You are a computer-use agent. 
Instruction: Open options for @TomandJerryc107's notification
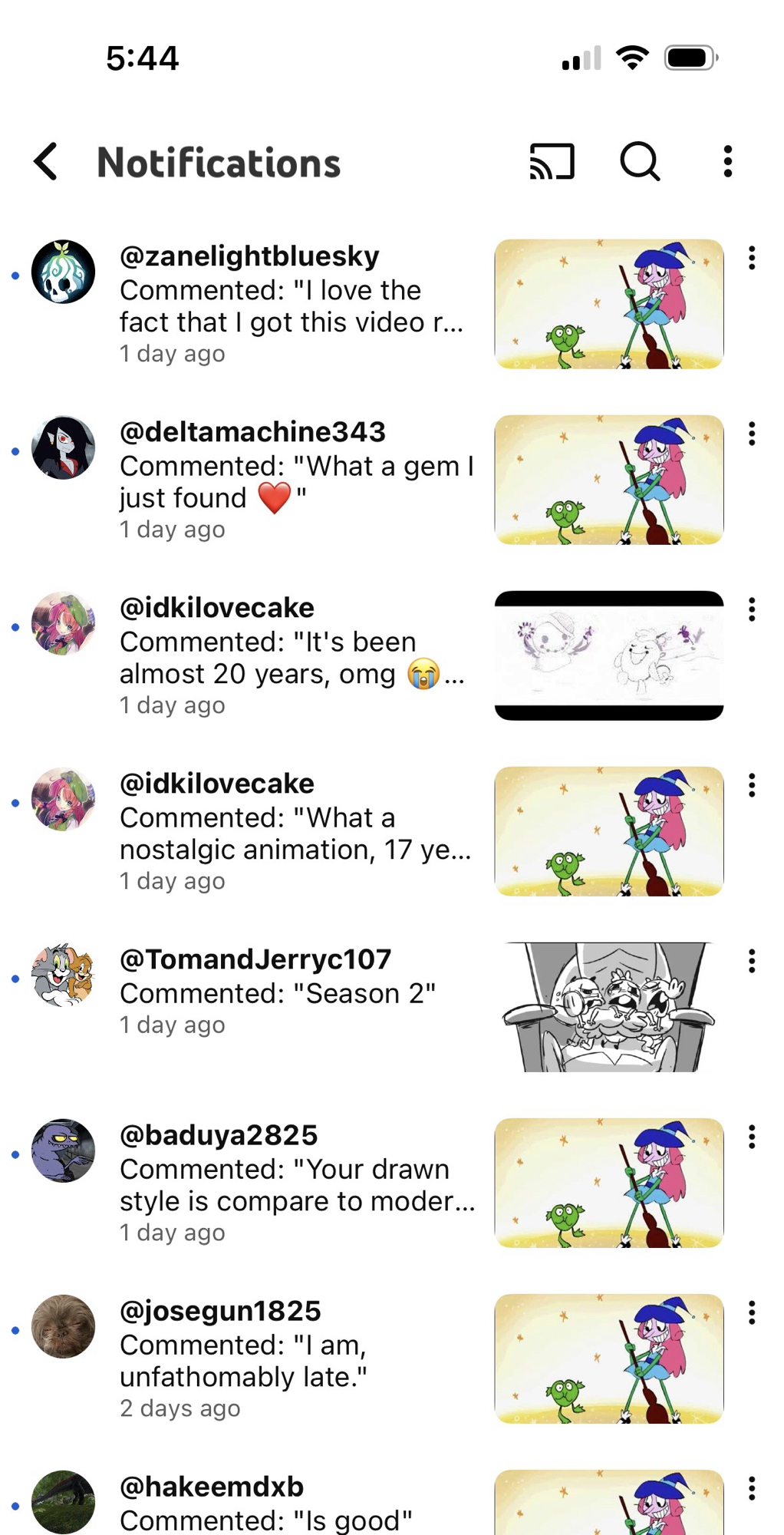click(752, 961)
